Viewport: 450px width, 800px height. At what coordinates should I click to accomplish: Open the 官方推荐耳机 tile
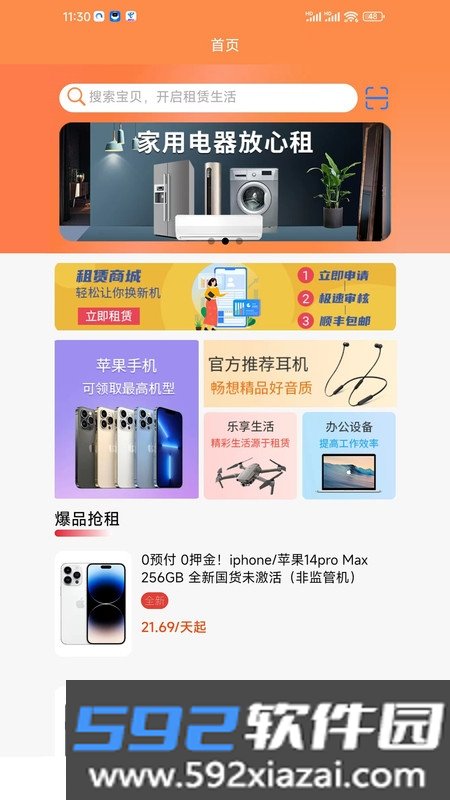pos(300,373)
